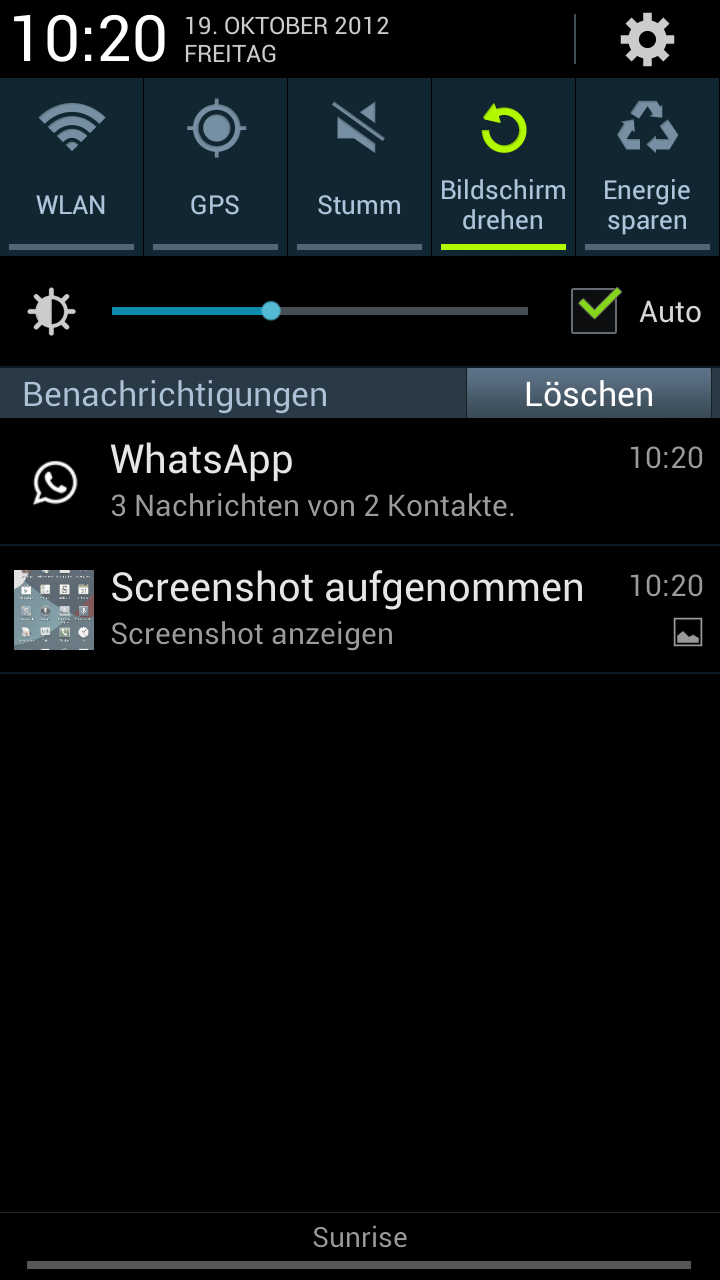Tap the brightness slider track

(400, 311)
